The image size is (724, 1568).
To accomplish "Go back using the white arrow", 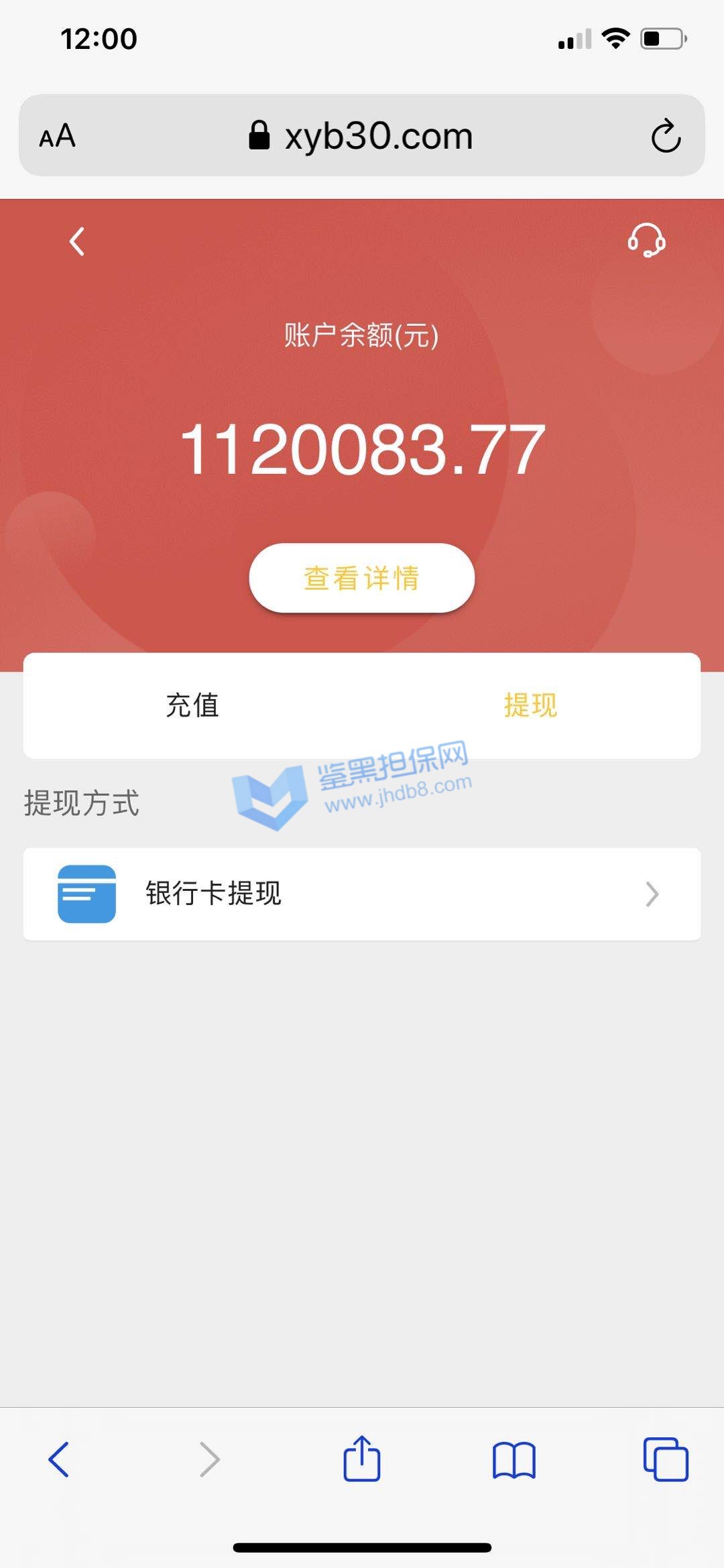I will 77,241.
